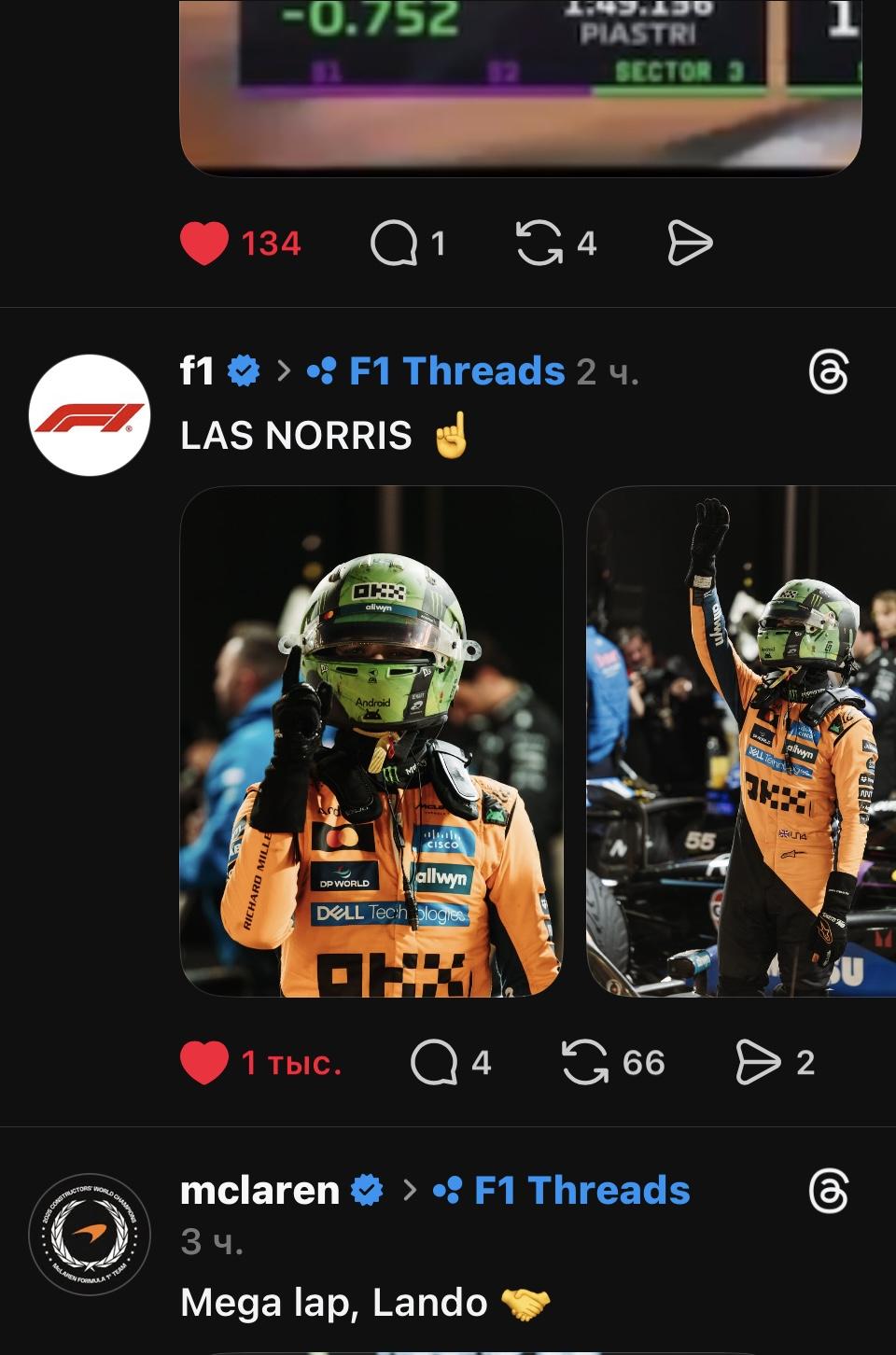Screen dimensions: 896x1355
Task: View first LAS NORRIS photo of helmet close-up
Action: 371,741
